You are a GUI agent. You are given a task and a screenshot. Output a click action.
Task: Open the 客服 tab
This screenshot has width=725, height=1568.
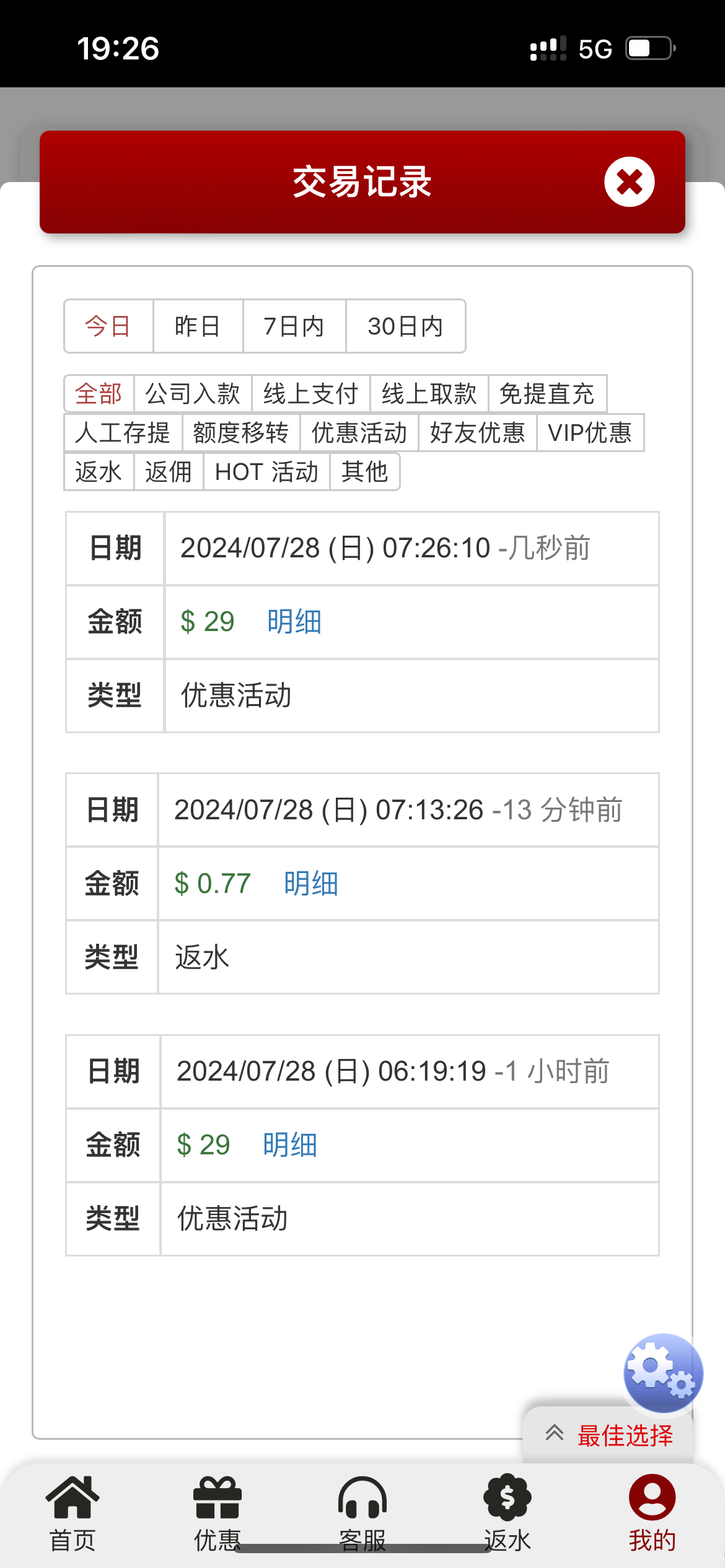362,1511
